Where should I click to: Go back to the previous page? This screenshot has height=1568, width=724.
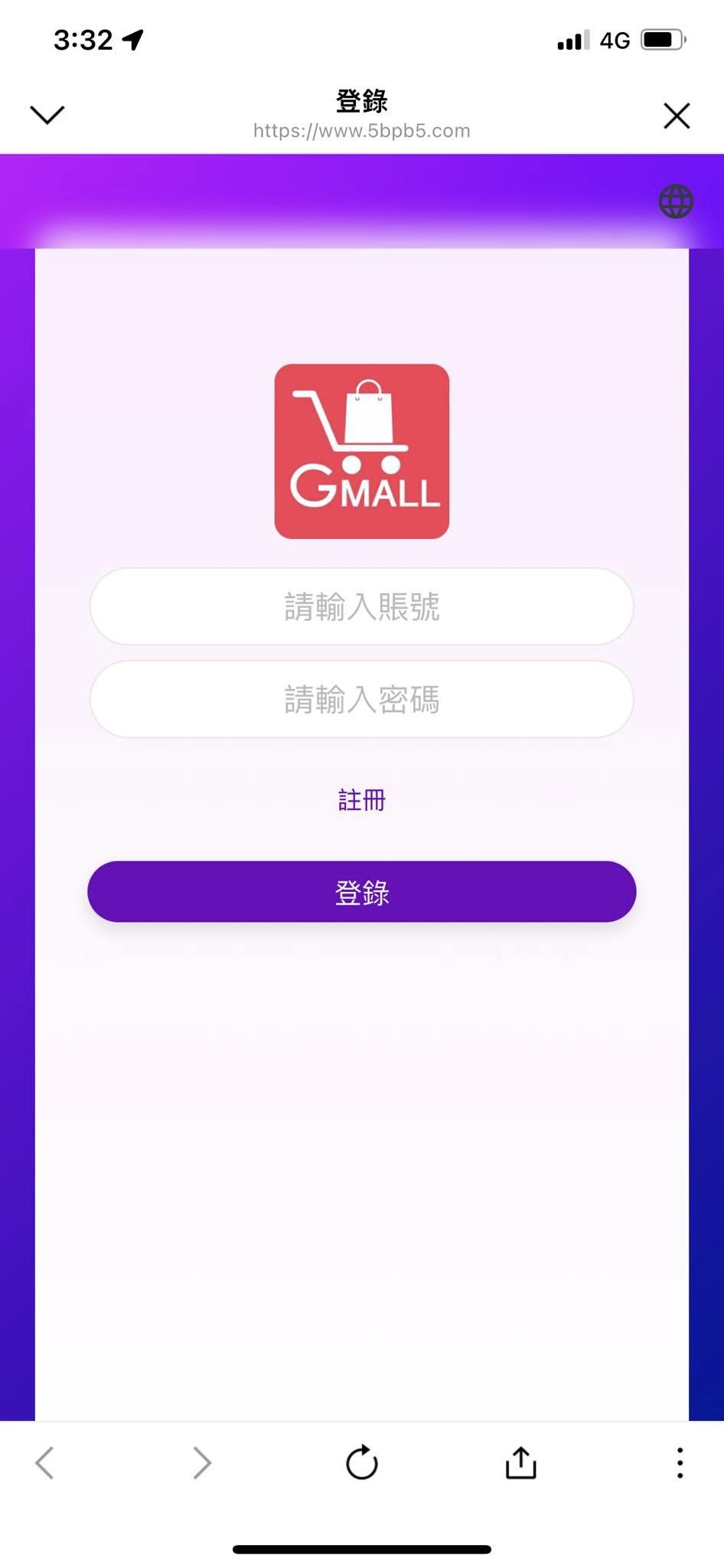45,1462
